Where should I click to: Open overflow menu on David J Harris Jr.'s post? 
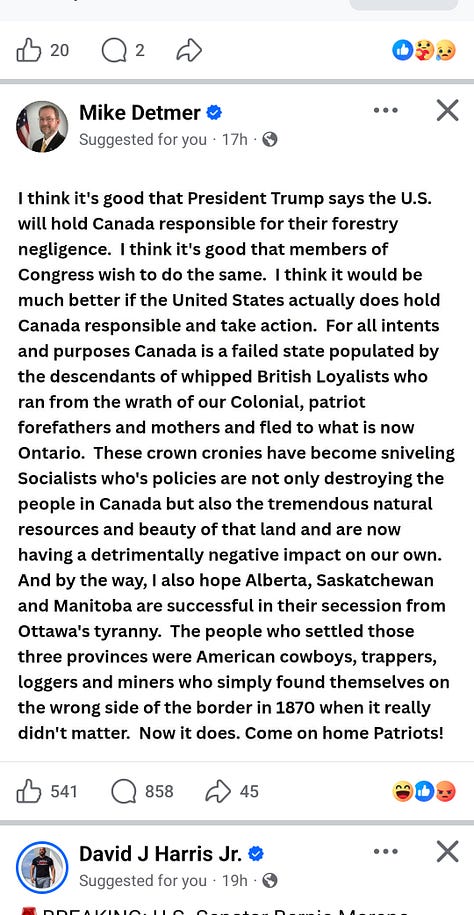tap(386, 852)
